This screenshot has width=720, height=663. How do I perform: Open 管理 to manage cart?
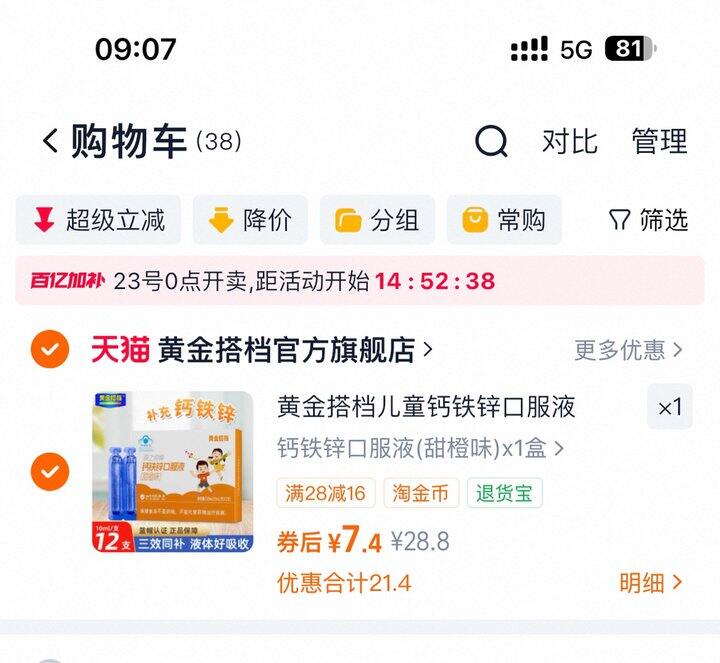(x=659, y=142)
